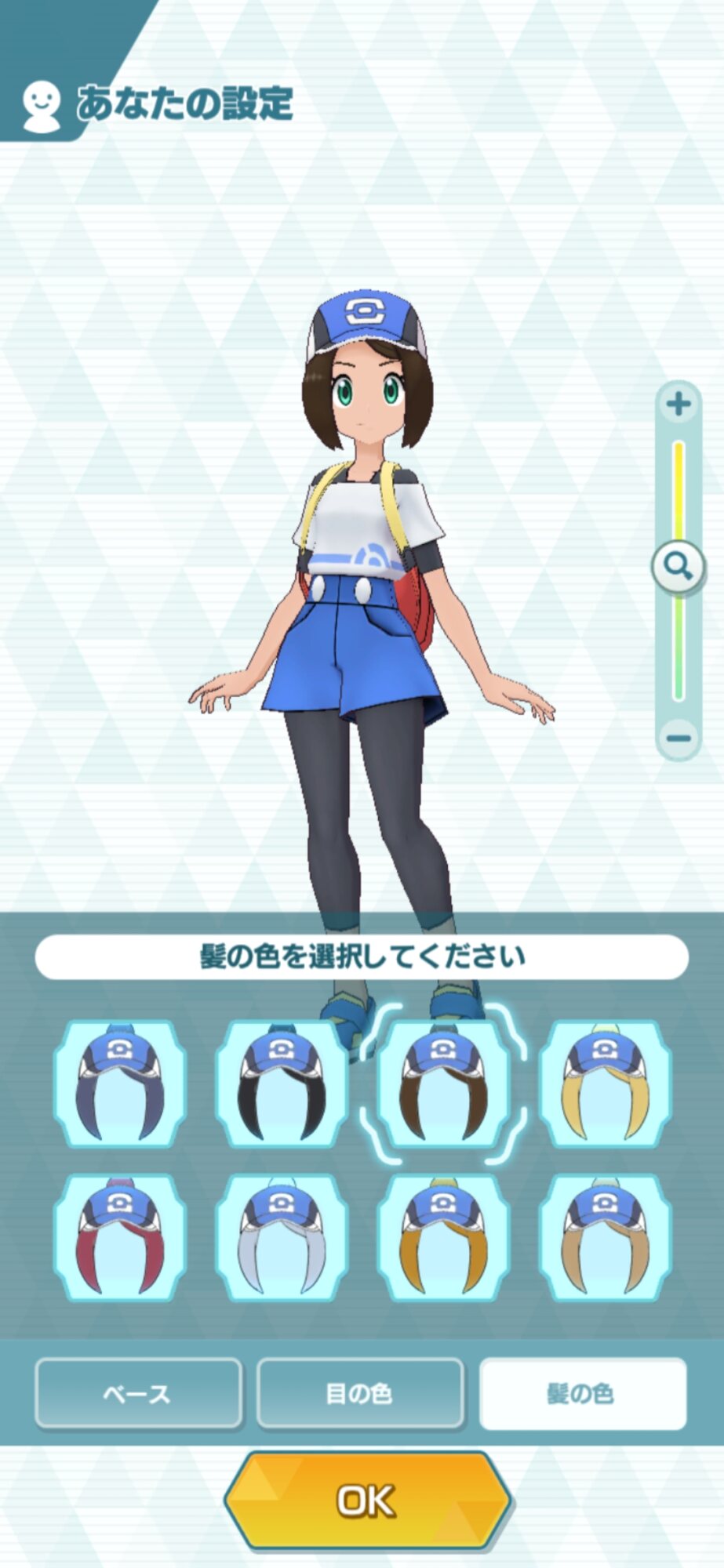The image size is (724, 1568).
Task: Tap the magnifier zoom slider handle
Action: tap(678, 565)
